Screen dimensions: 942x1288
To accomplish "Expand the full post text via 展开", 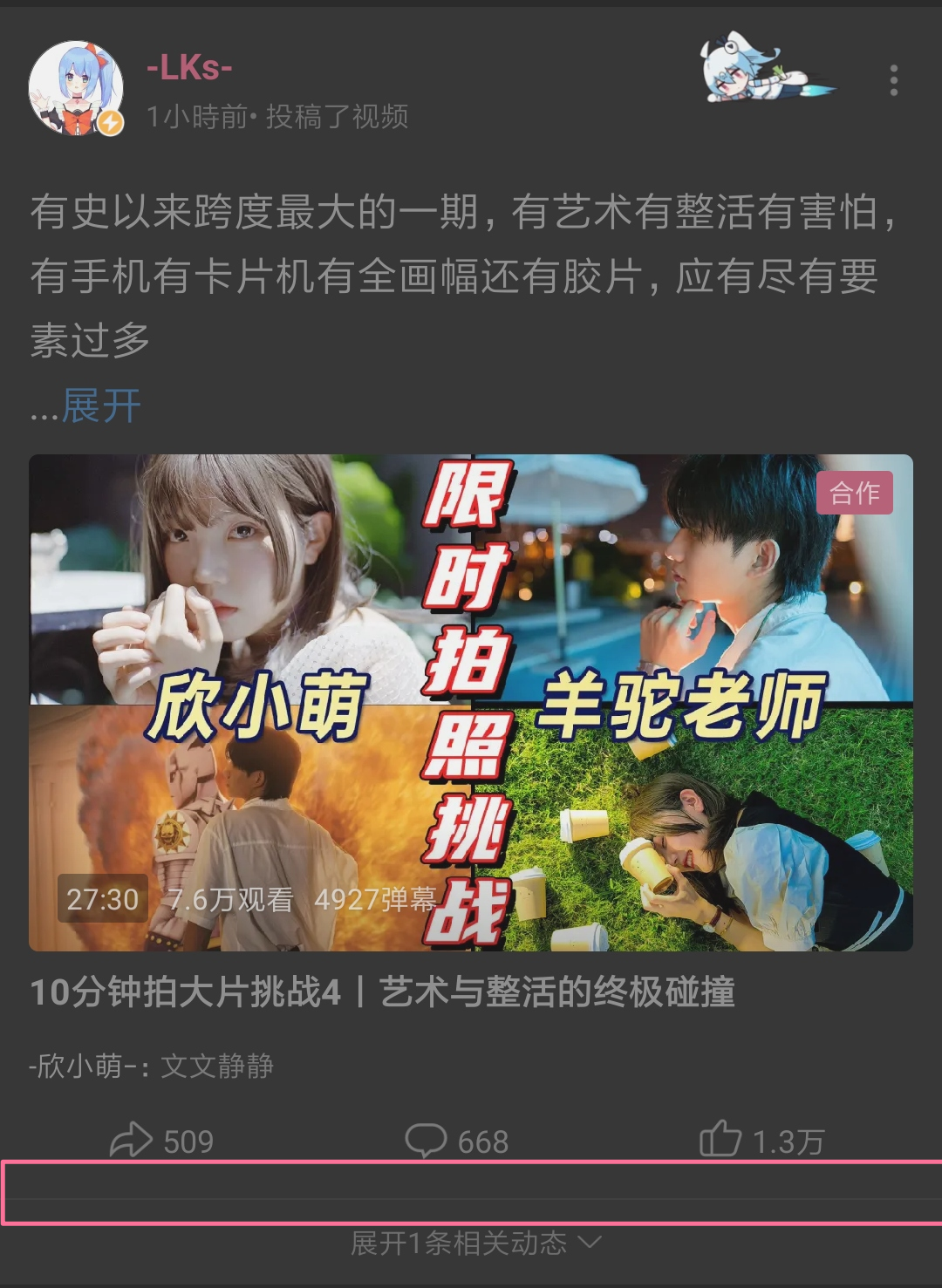I will 101,405.
